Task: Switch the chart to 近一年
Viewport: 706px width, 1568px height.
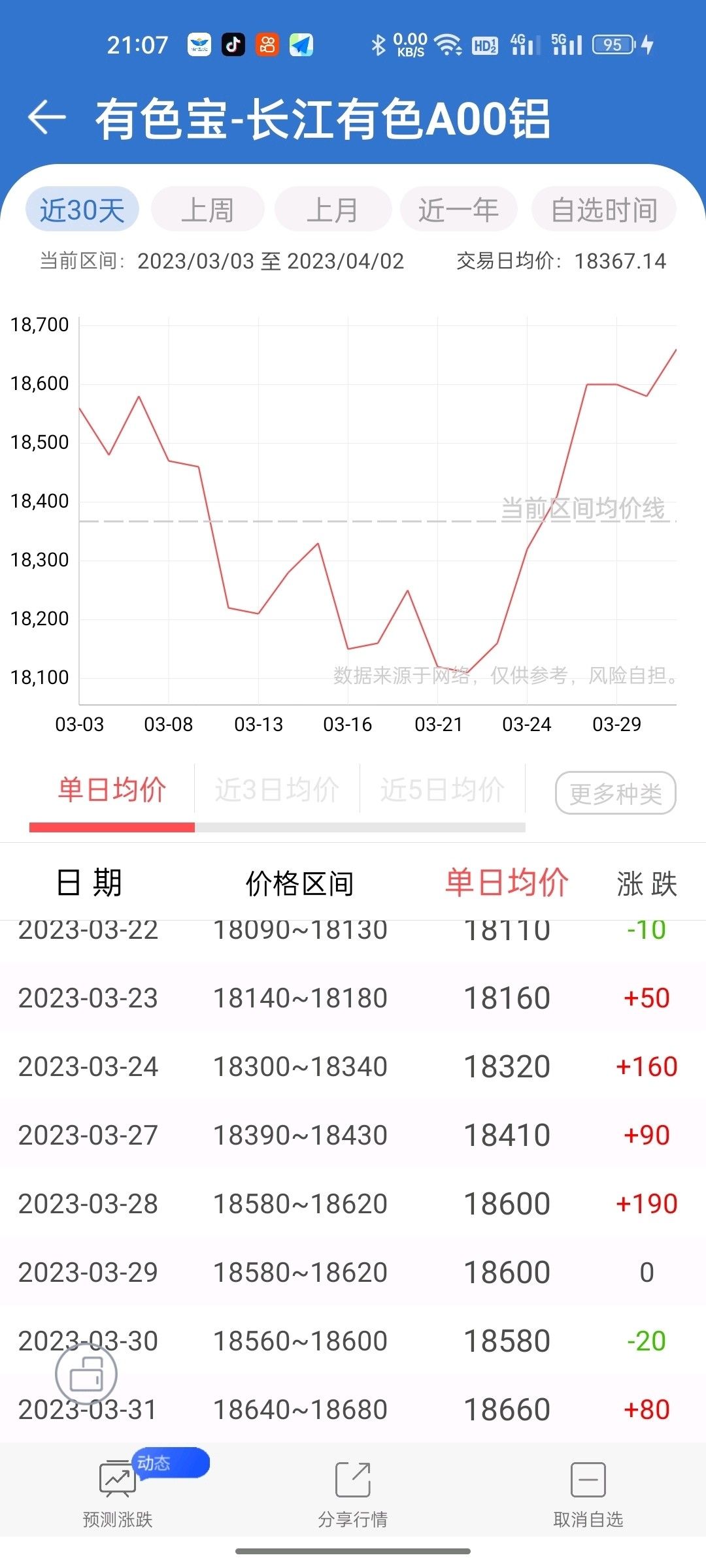Action: pos(458,210)
